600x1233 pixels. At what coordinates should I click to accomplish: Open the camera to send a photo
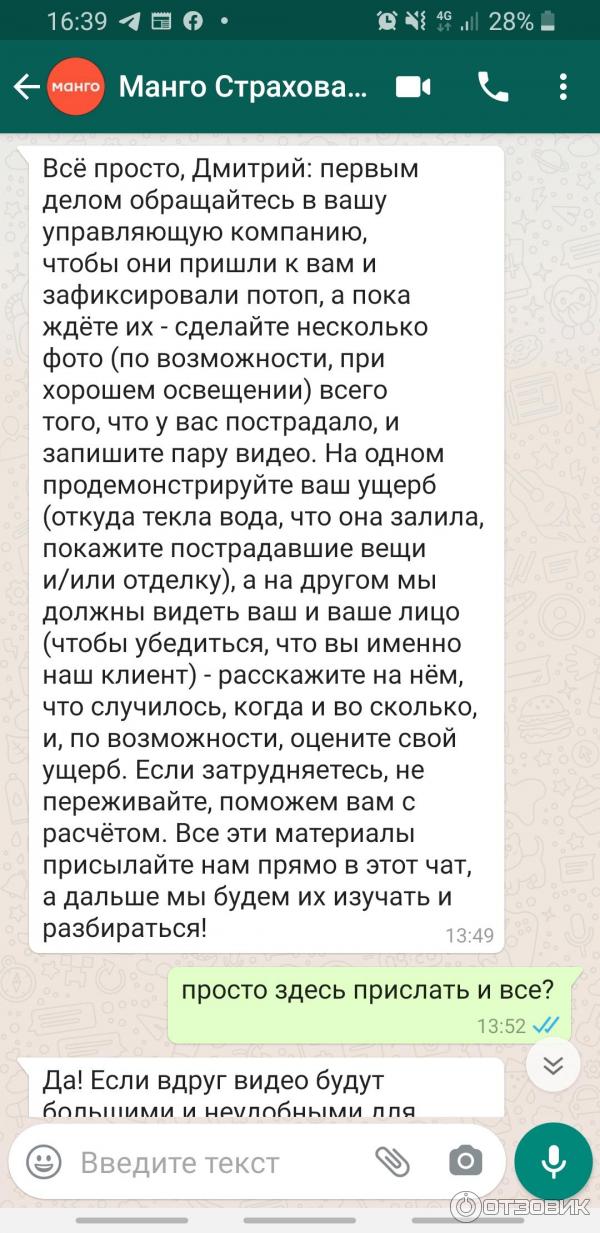[465, 1162]
